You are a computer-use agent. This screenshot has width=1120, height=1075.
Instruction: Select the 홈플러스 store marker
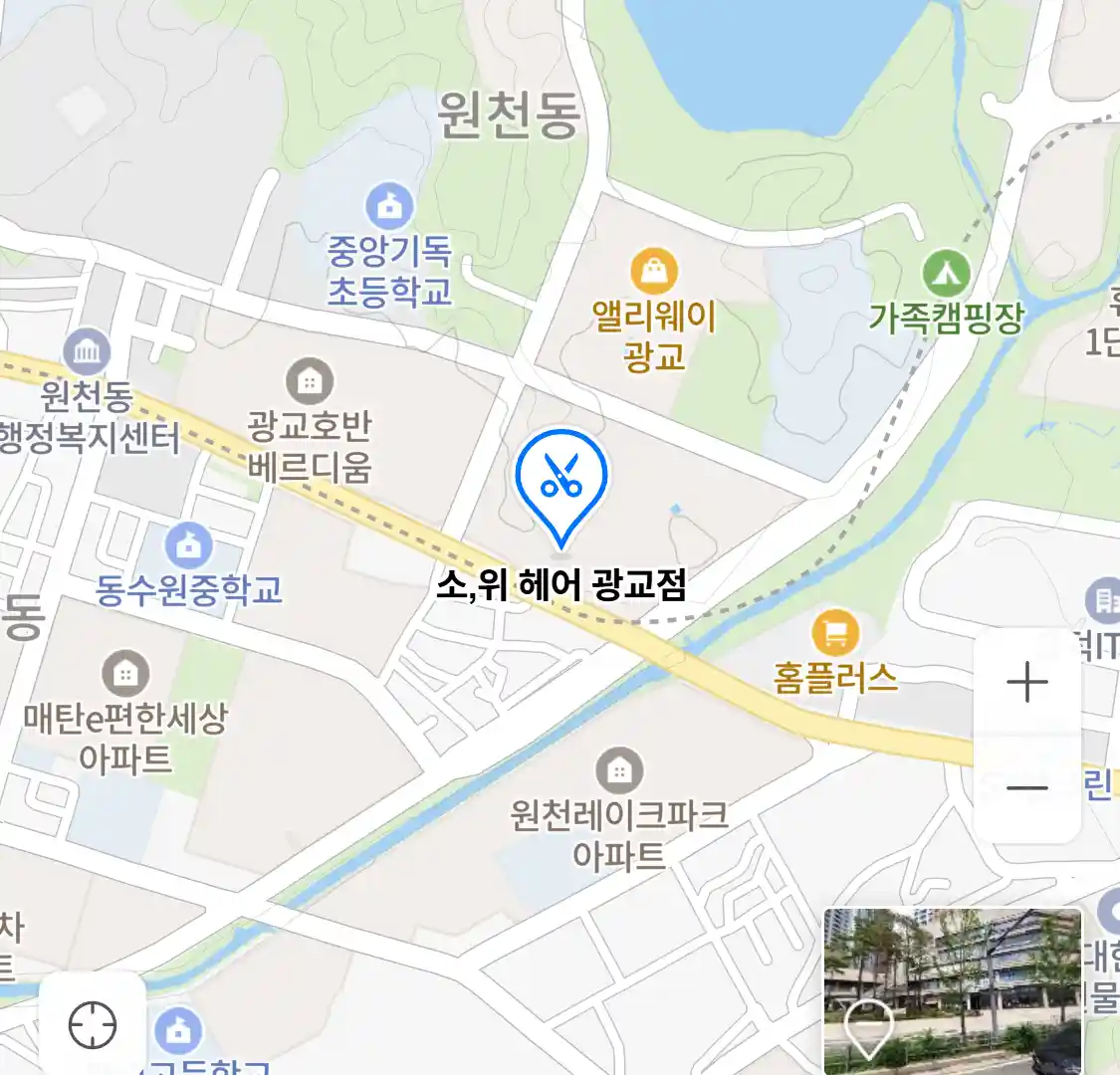(x=834, y=632)
